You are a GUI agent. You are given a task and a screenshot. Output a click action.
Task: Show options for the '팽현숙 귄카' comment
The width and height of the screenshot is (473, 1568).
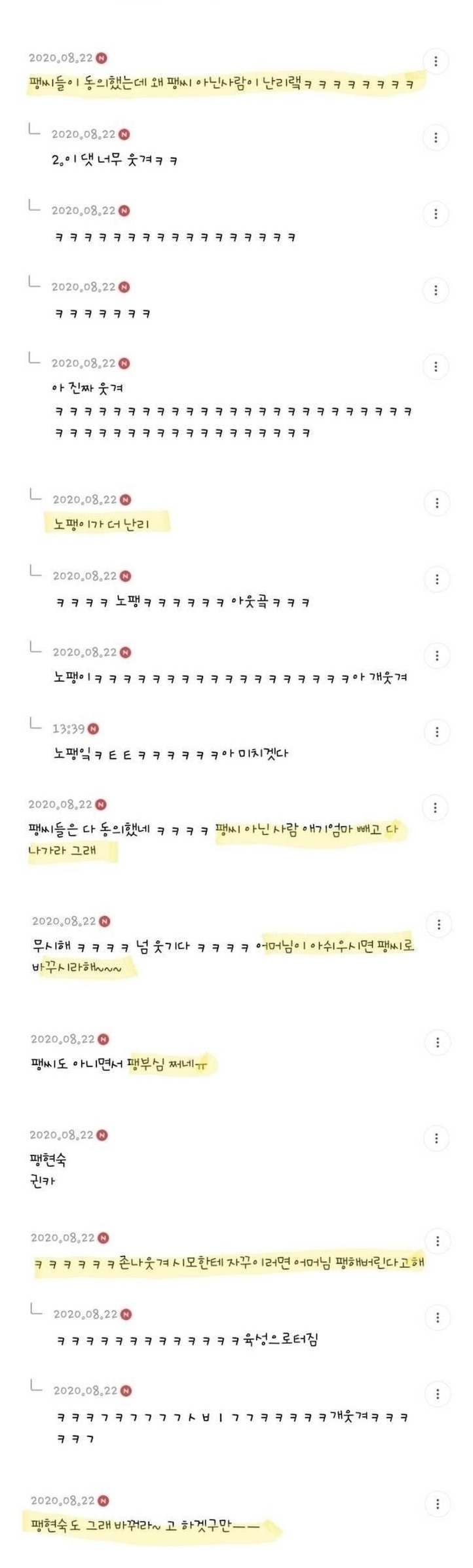click(x=436, y=1139)
